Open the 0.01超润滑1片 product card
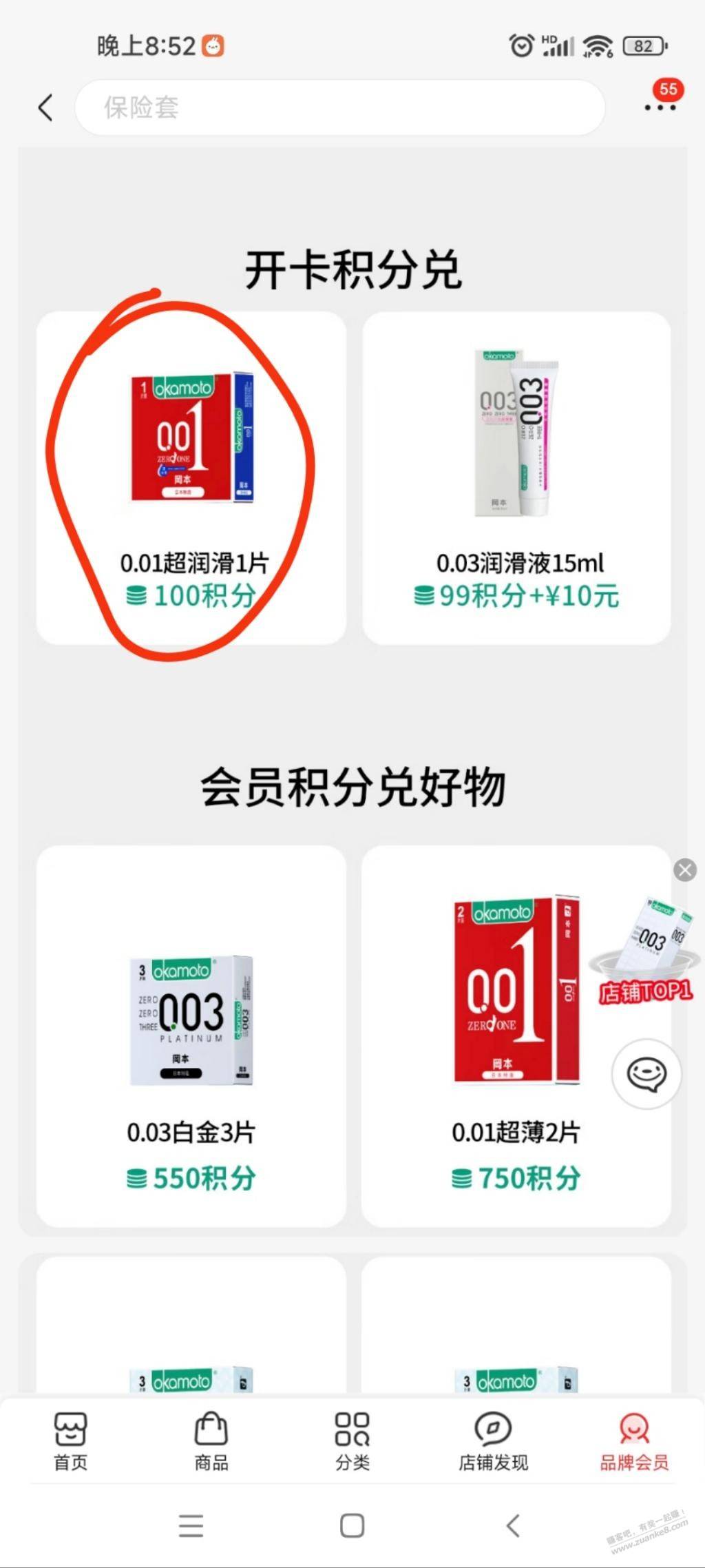The height and width of the screenshot is (1568, 705). (x=191, y=478)
